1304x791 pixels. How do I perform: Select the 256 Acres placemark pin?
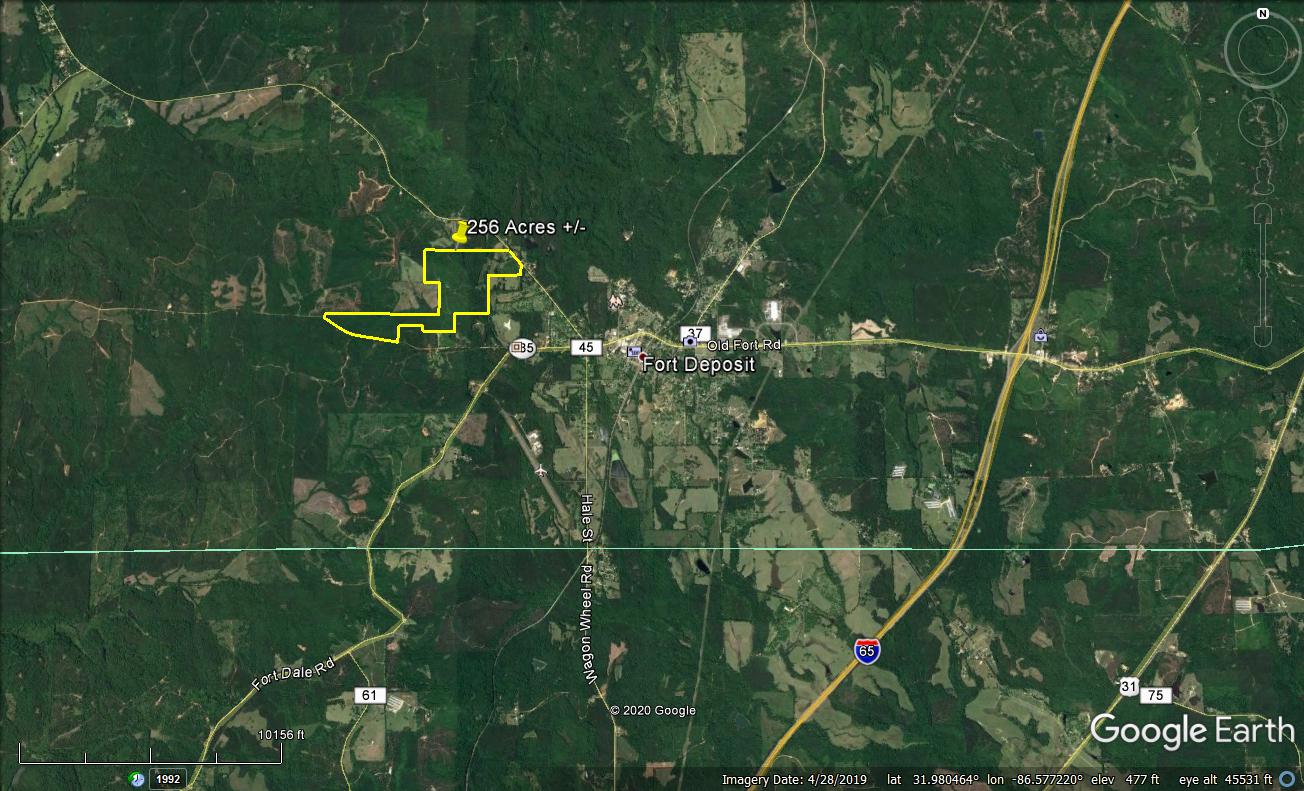[460, 232]
